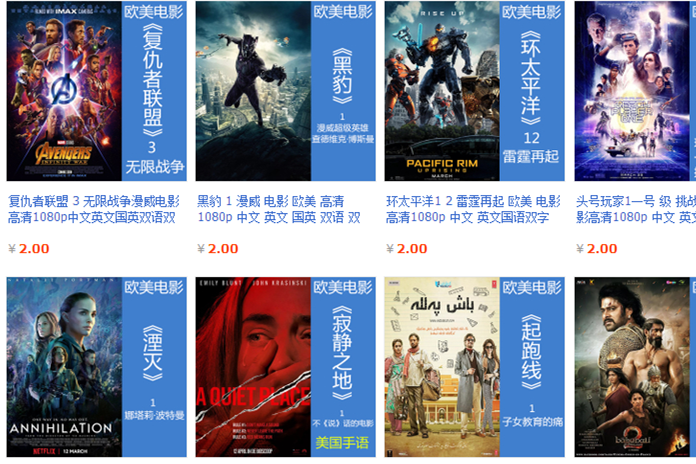Viewport: 696px width, 464px height.
Task: Open the 复仇者联盟 3 无限战争 movie tile
Action: point(97,91)
